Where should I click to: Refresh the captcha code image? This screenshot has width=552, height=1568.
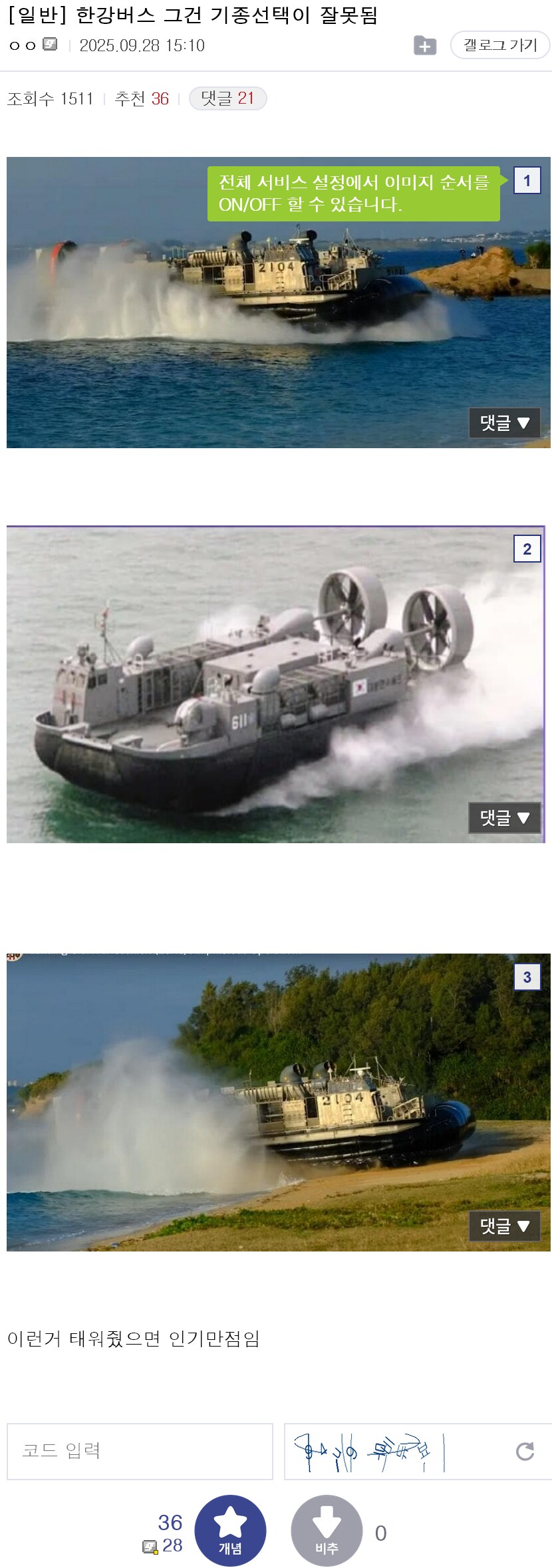[525, 1452]
